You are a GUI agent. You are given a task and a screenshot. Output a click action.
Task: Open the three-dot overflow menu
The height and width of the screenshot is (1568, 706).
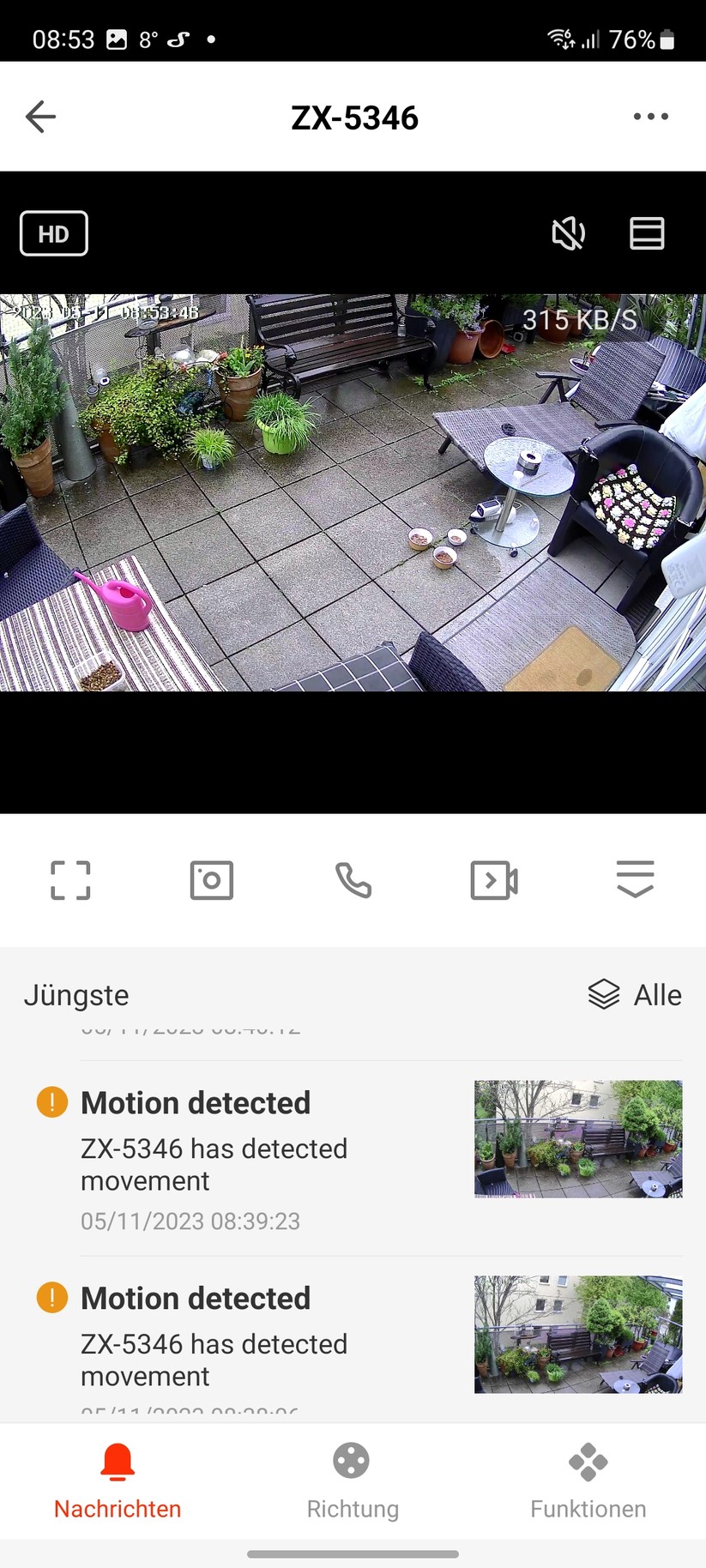(650, 117)
